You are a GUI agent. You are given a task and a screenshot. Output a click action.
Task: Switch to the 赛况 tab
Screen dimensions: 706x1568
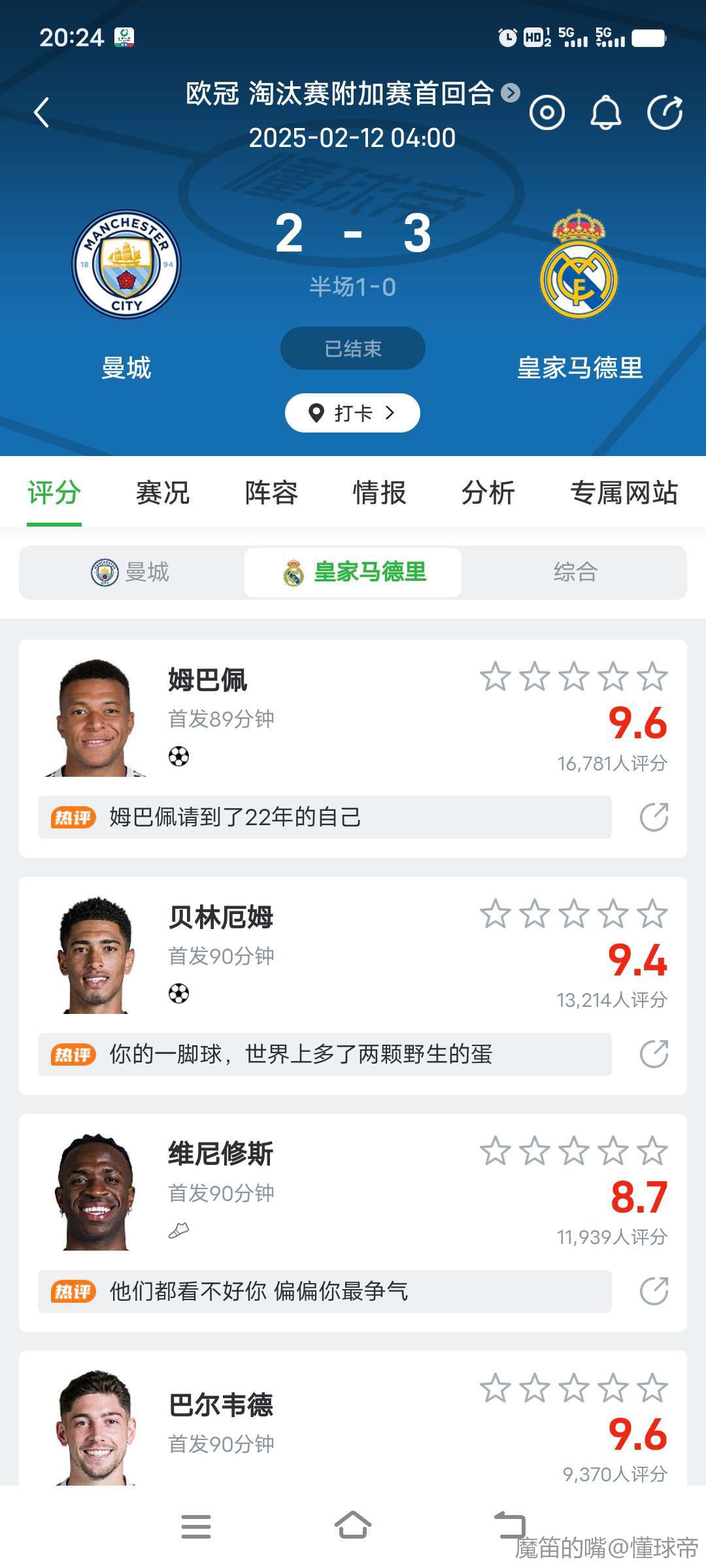pyautogui.click(x=162, y=493)
